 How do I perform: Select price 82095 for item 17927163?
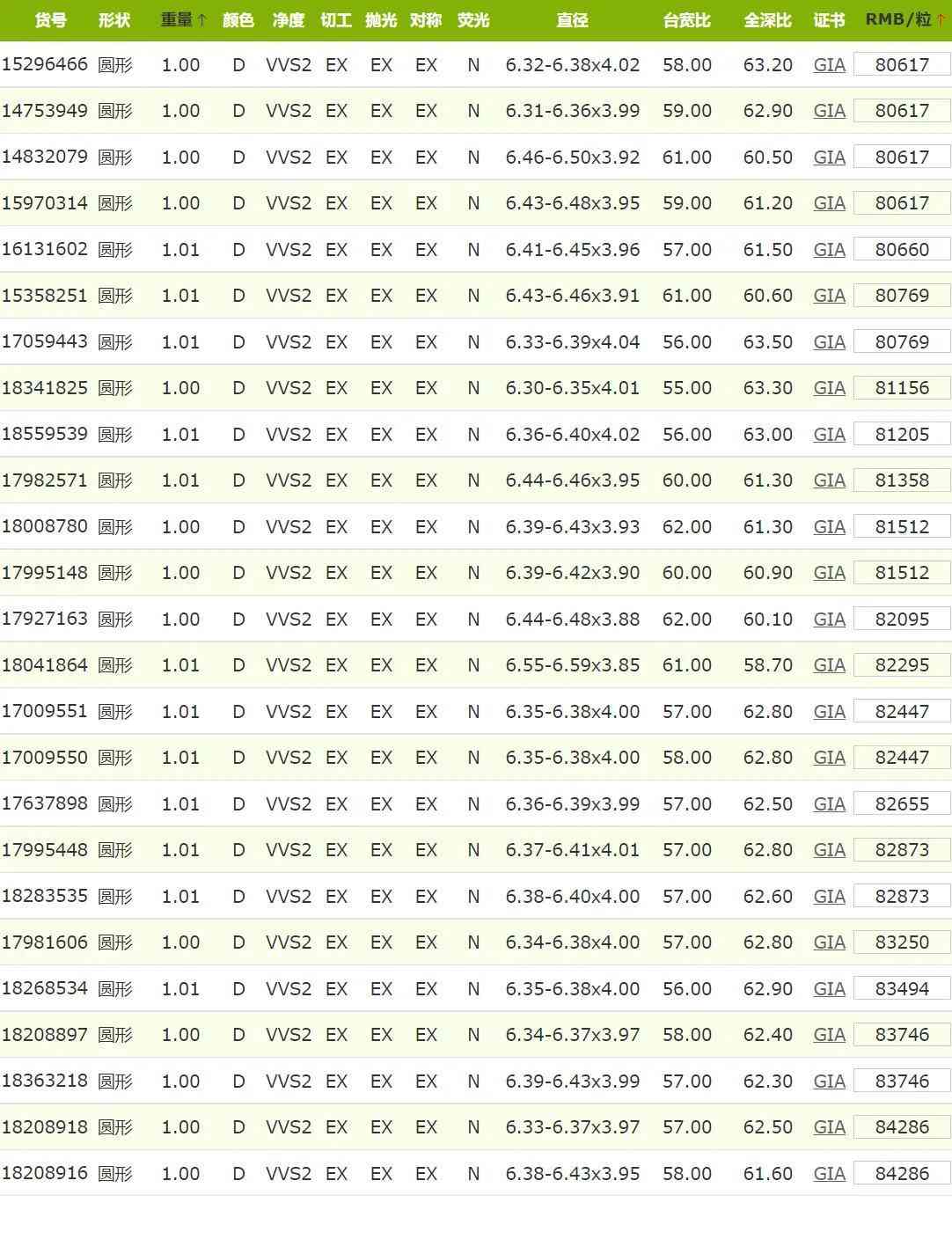(902, 620)
